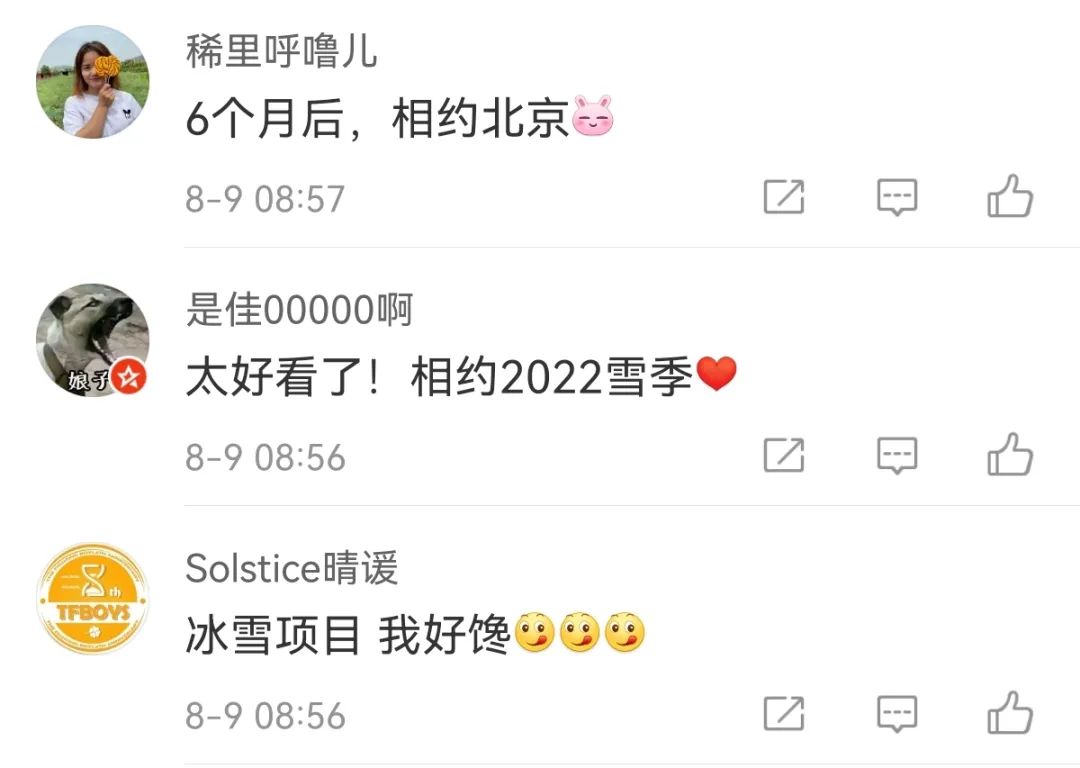The image size is (1080, 768).
Task: Open 是佳00000啊's profile avatar
Action: [92, 340]
